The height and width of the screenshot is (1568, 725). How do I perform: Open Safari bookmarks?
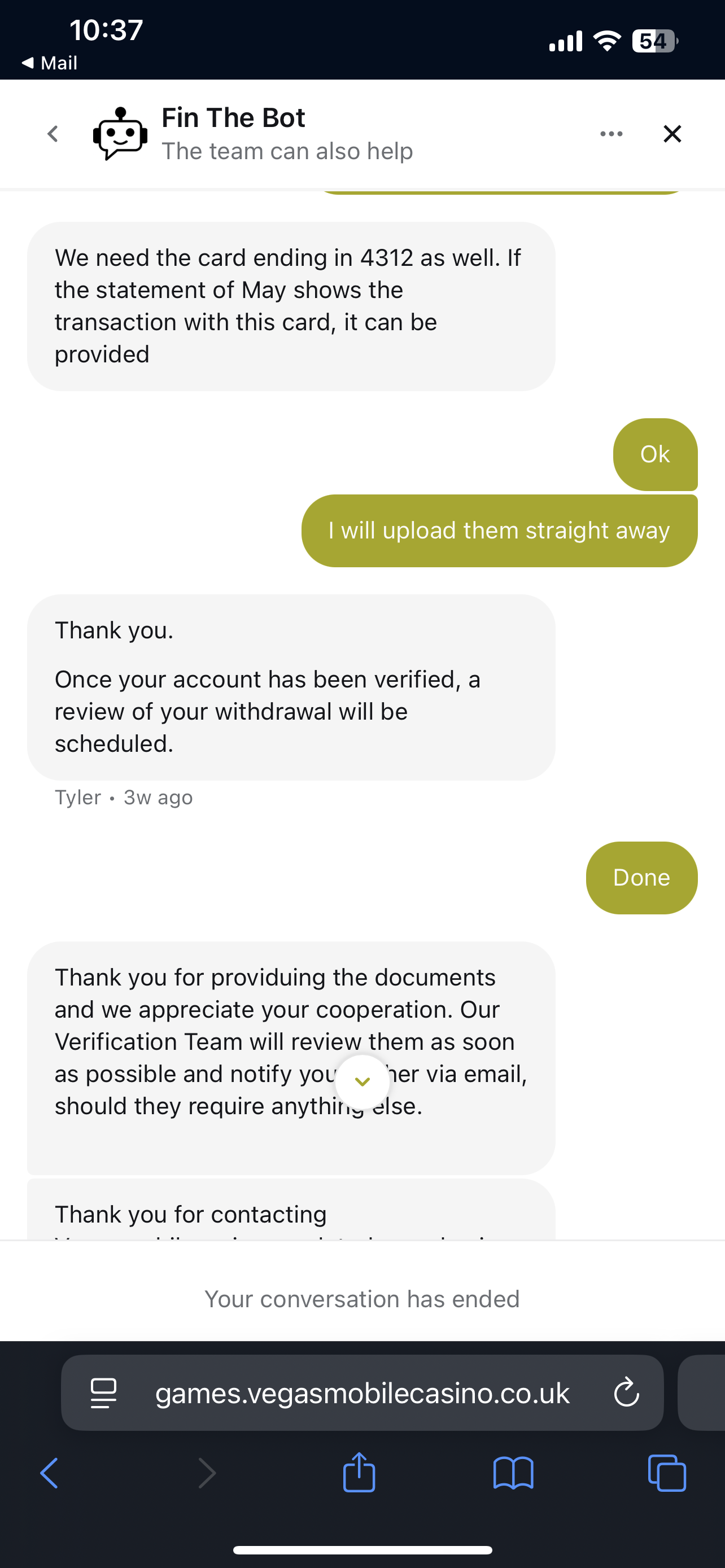click(x=513, y=1473)
